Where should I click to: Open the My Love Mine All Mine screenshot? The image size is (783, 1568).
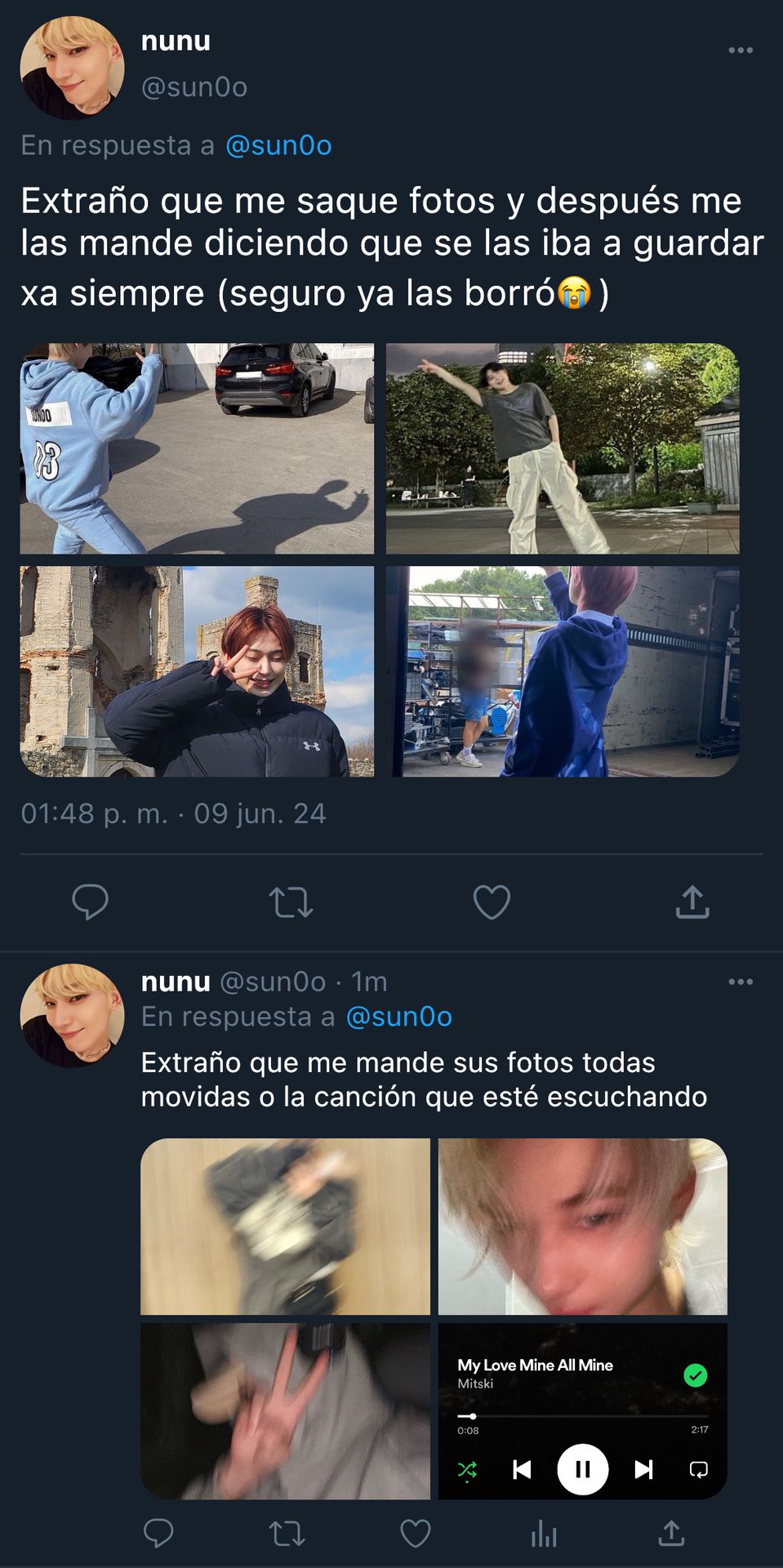582,1411
